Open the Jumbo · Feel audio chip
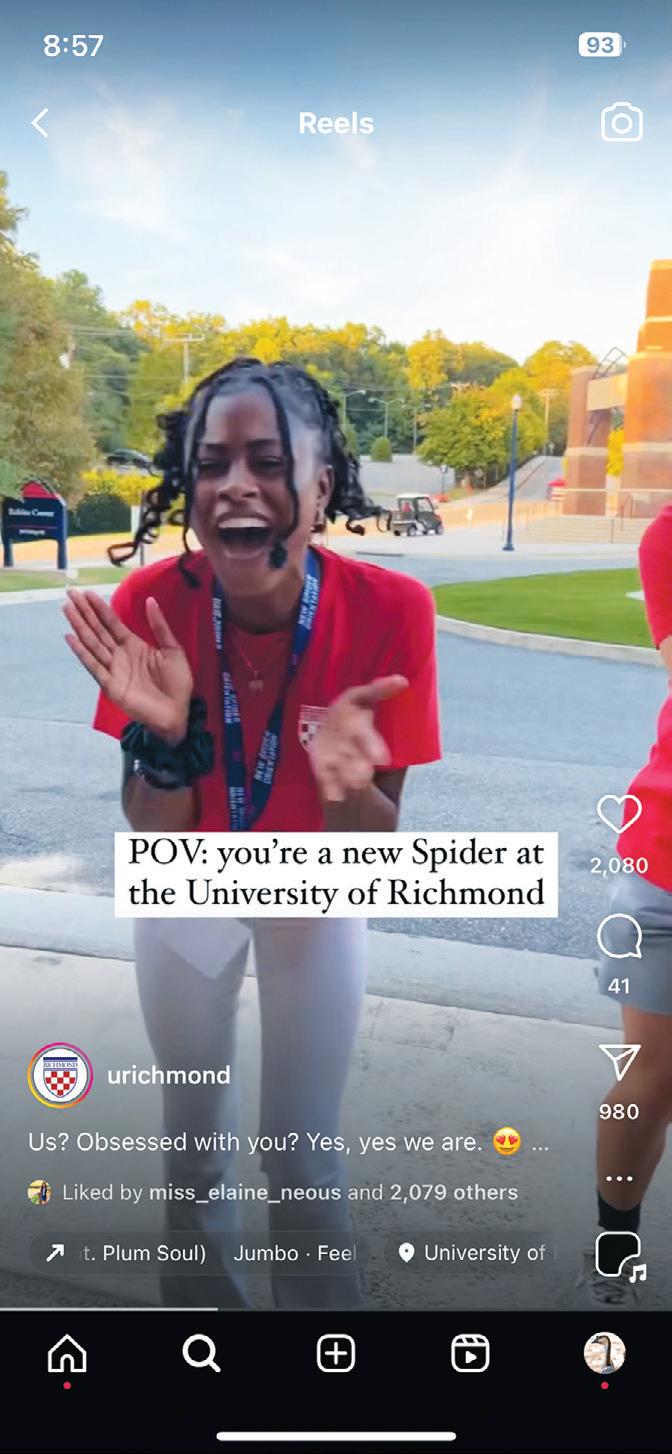 [294, 1253]
